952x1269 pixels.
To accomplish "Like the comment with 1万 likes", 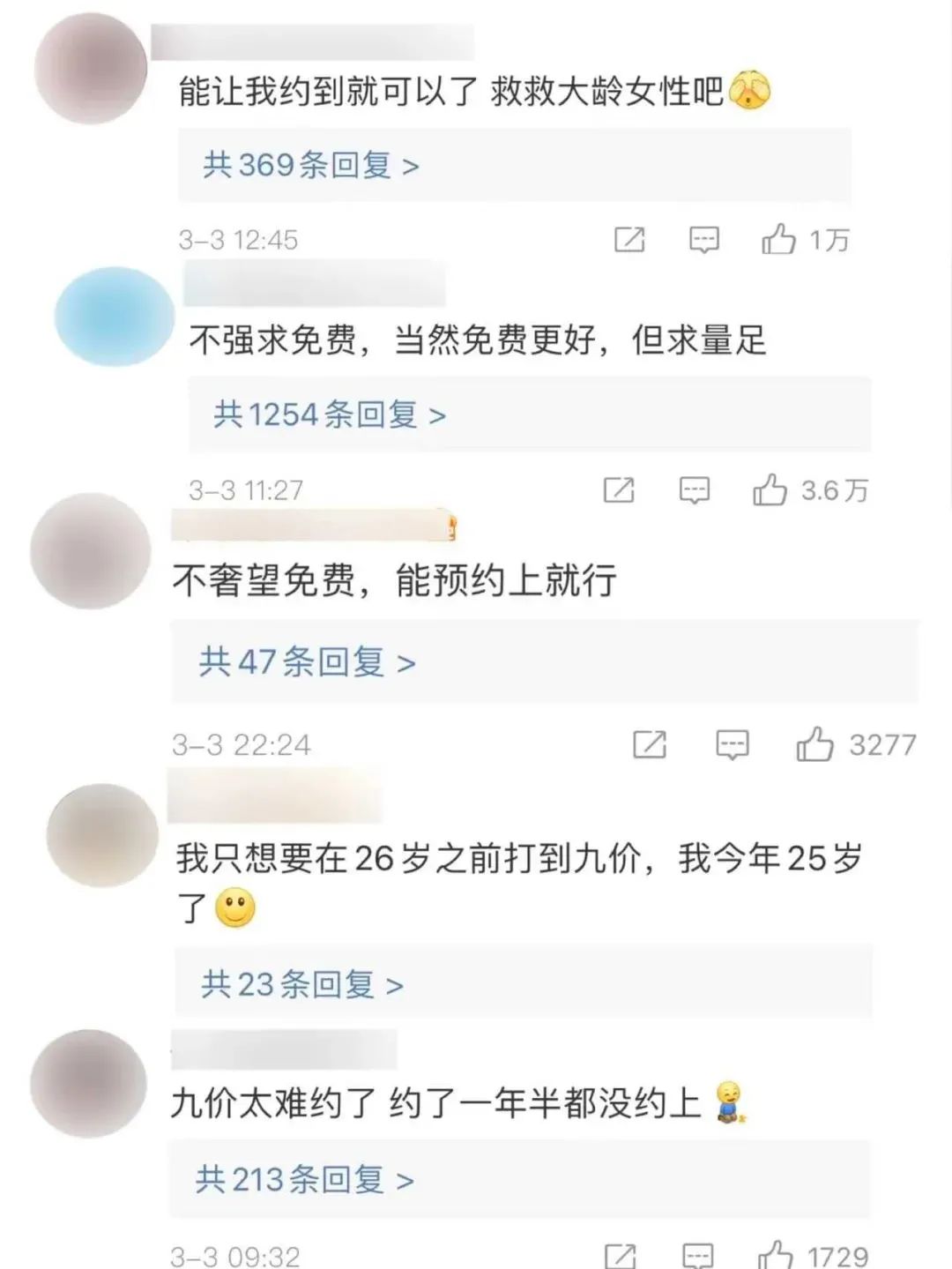I will (x=778, y=239).
